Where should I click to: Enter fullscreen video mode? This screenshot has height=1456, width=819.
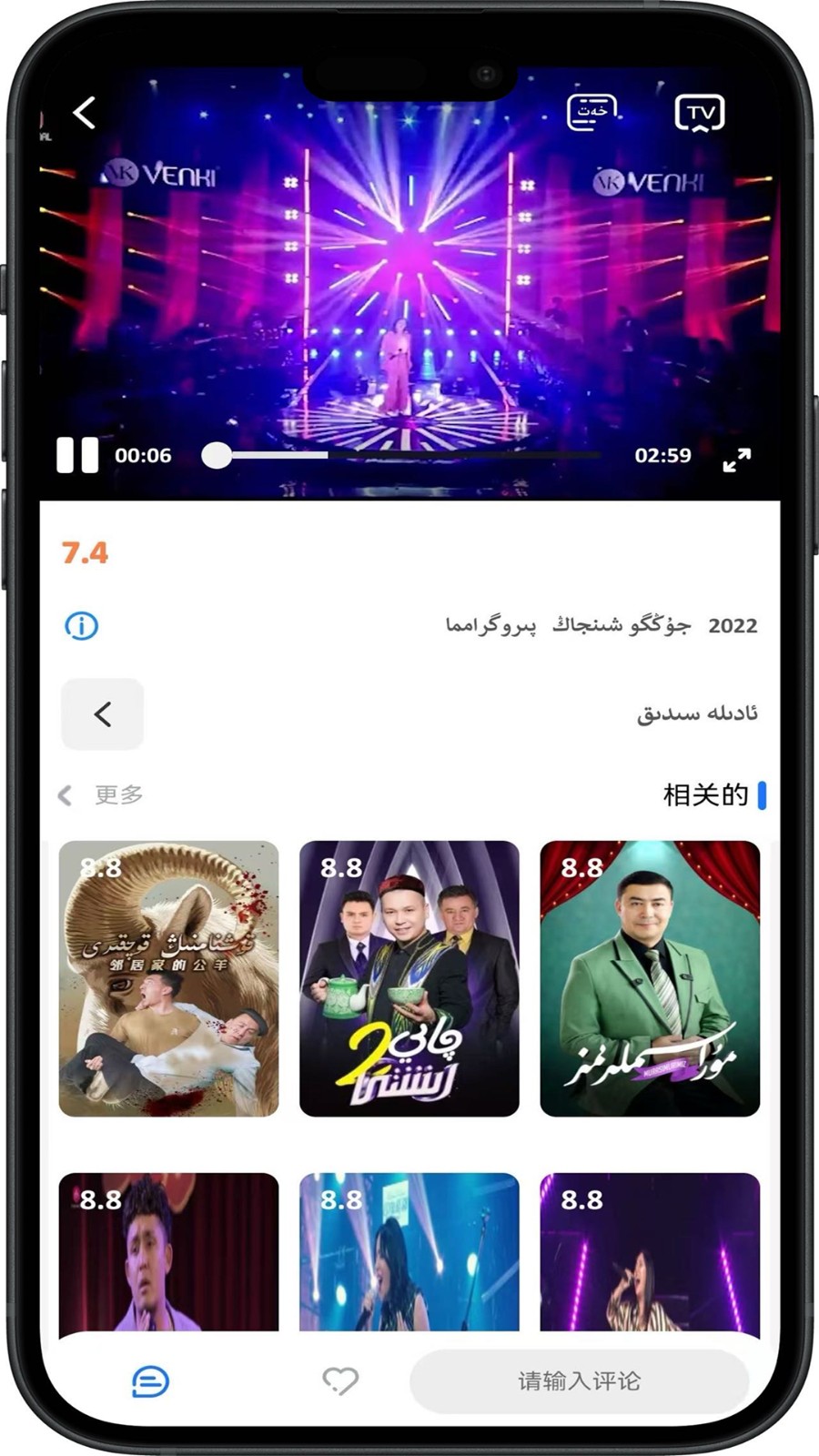[x=736, y=460]
